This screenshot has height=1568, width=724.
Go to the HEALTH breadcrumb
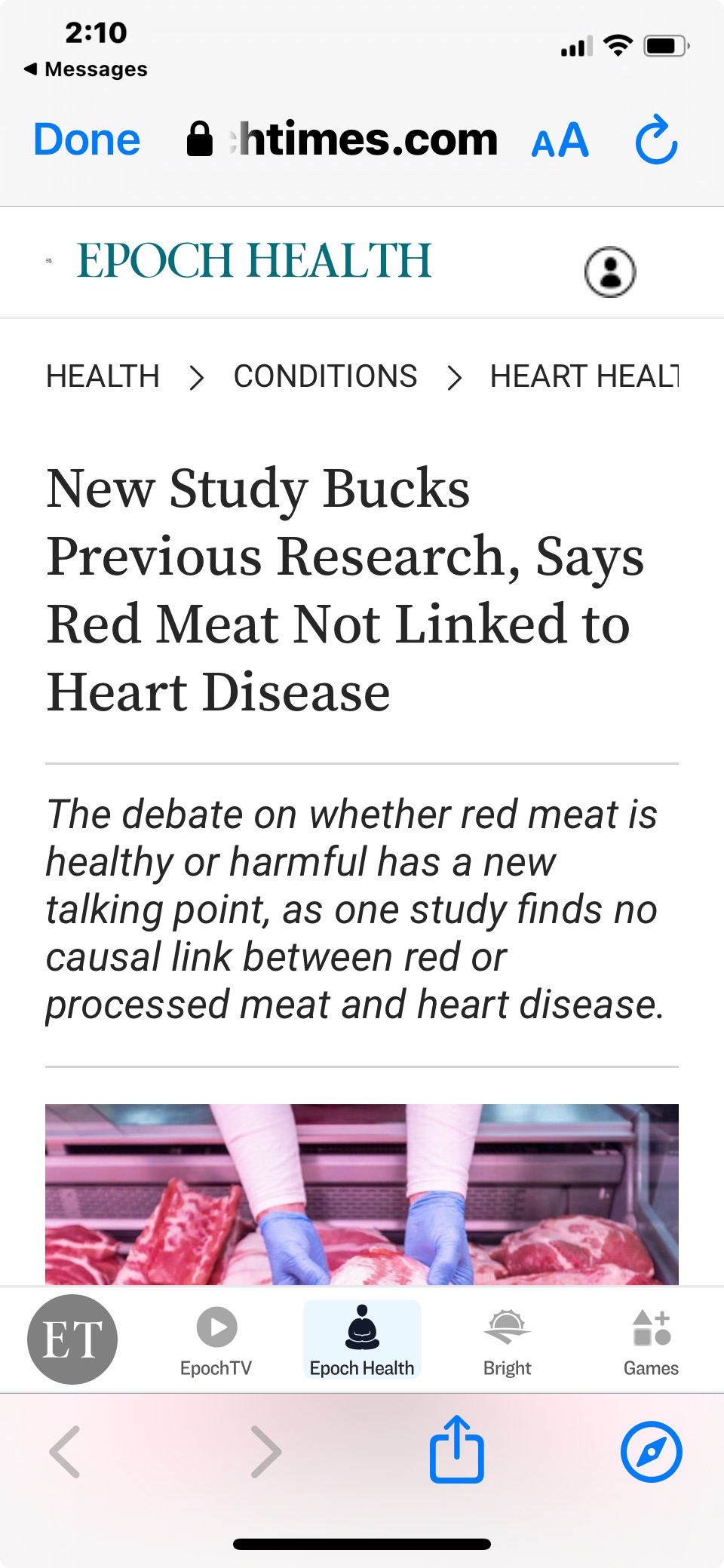[103, 376]
